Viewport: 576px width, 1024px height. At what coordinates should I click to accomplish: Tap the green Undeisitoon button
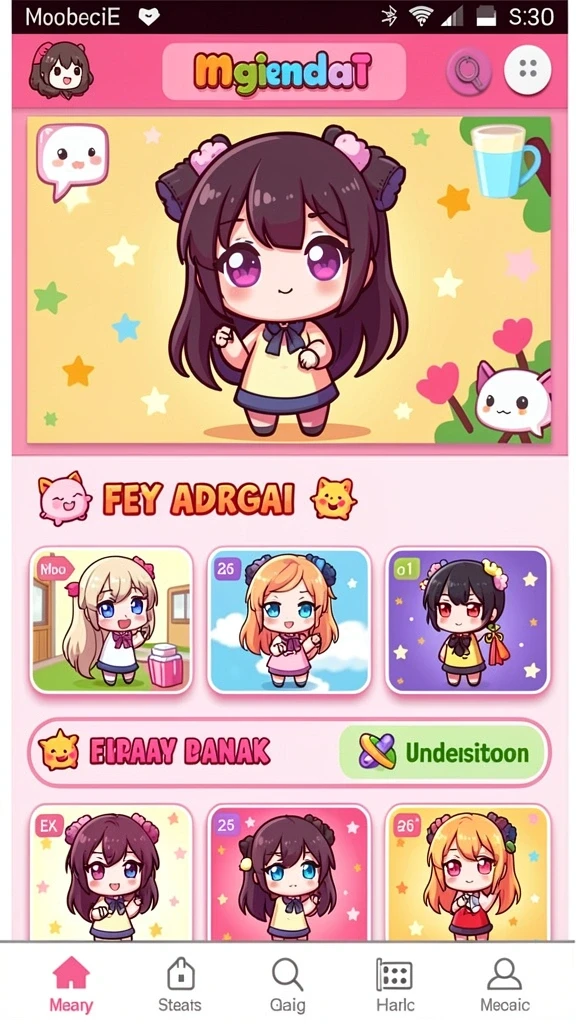pos(442,753)
